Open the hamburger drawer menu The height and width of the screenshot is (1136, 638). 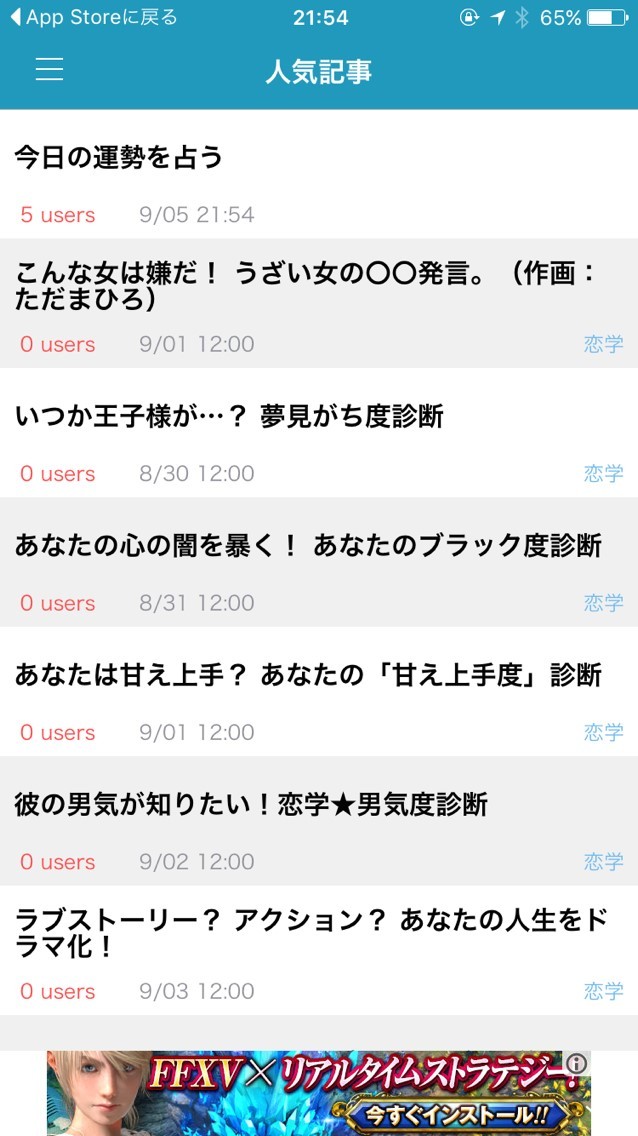click(49, 69)
